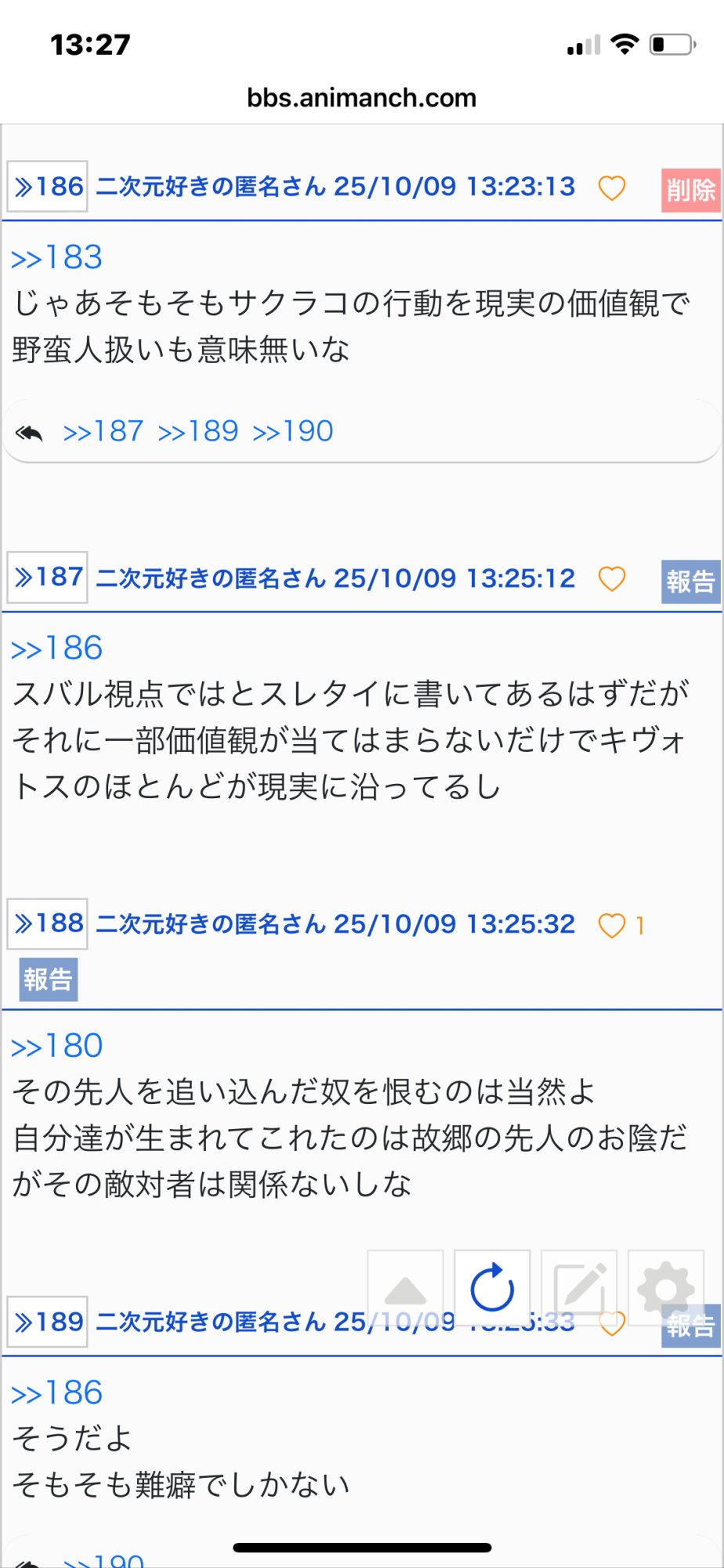Screen dimensions: 724x1568
Task: Report post 188 with 報告 button
Action: pyautogui.click(x=49, y=979)
